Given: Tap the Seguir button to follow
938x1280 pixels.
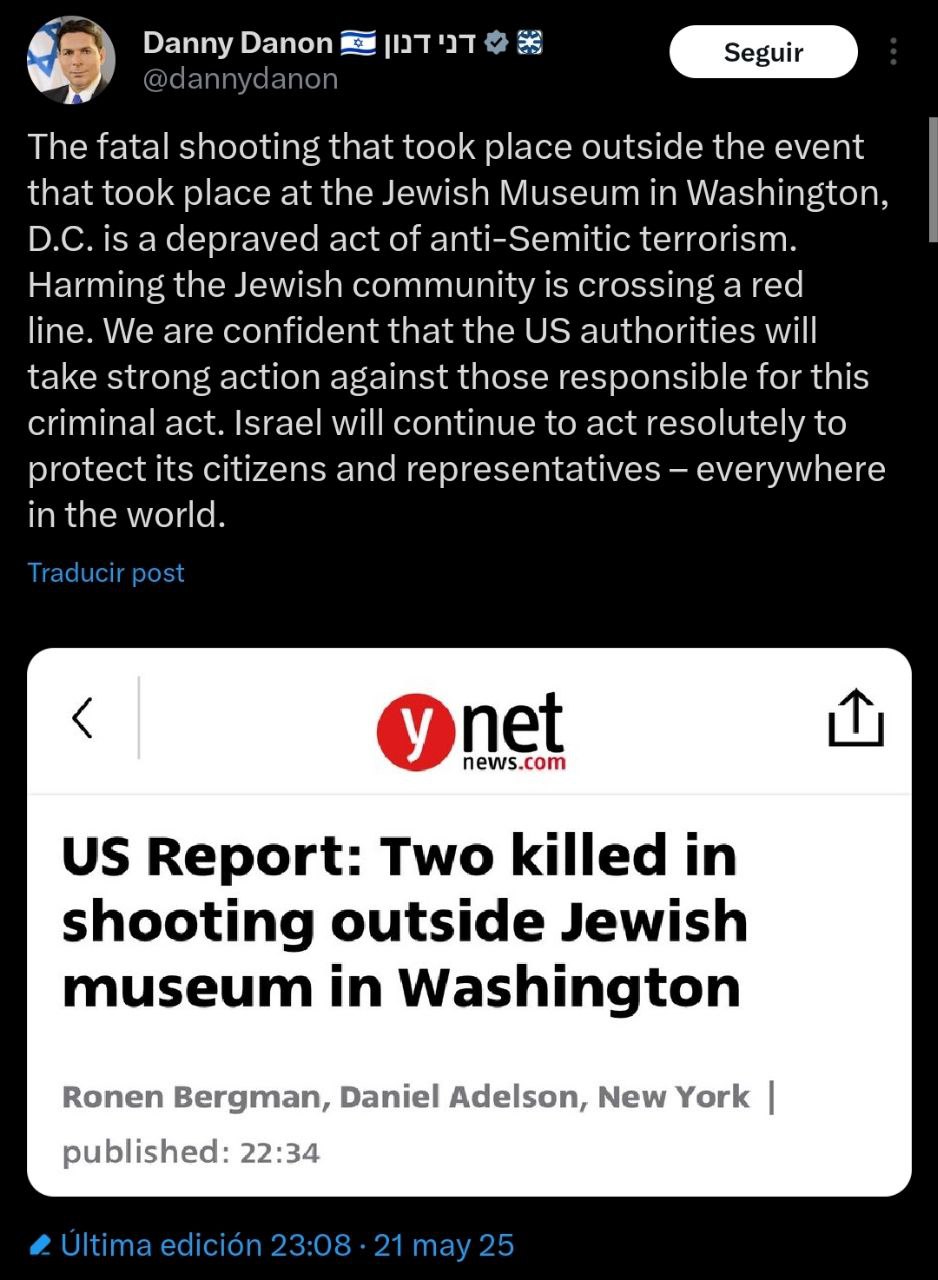Looking at the screenshot, I should click(x=763, y=52).
